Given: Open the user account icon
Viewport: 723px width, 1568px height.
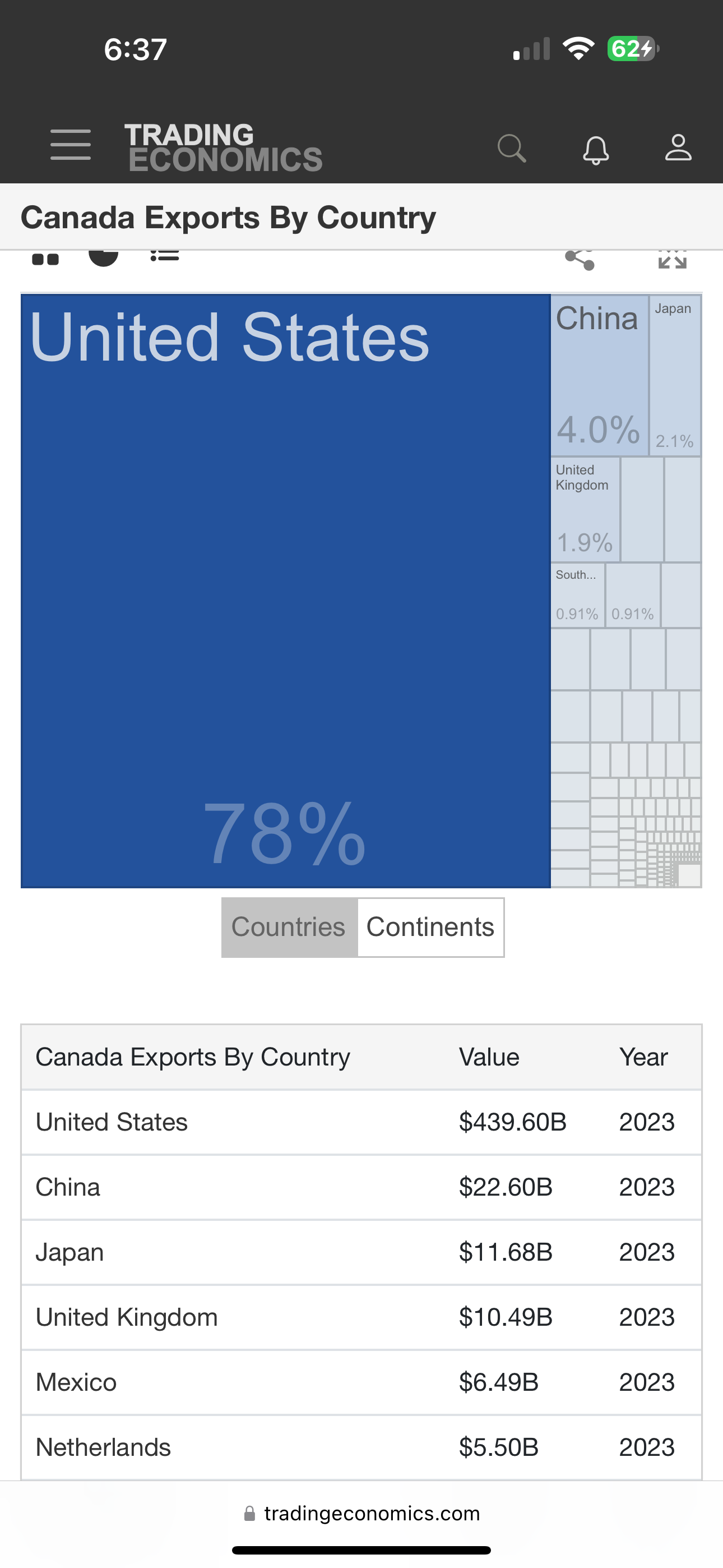Looking at the screenshot, I should point(678,148).
